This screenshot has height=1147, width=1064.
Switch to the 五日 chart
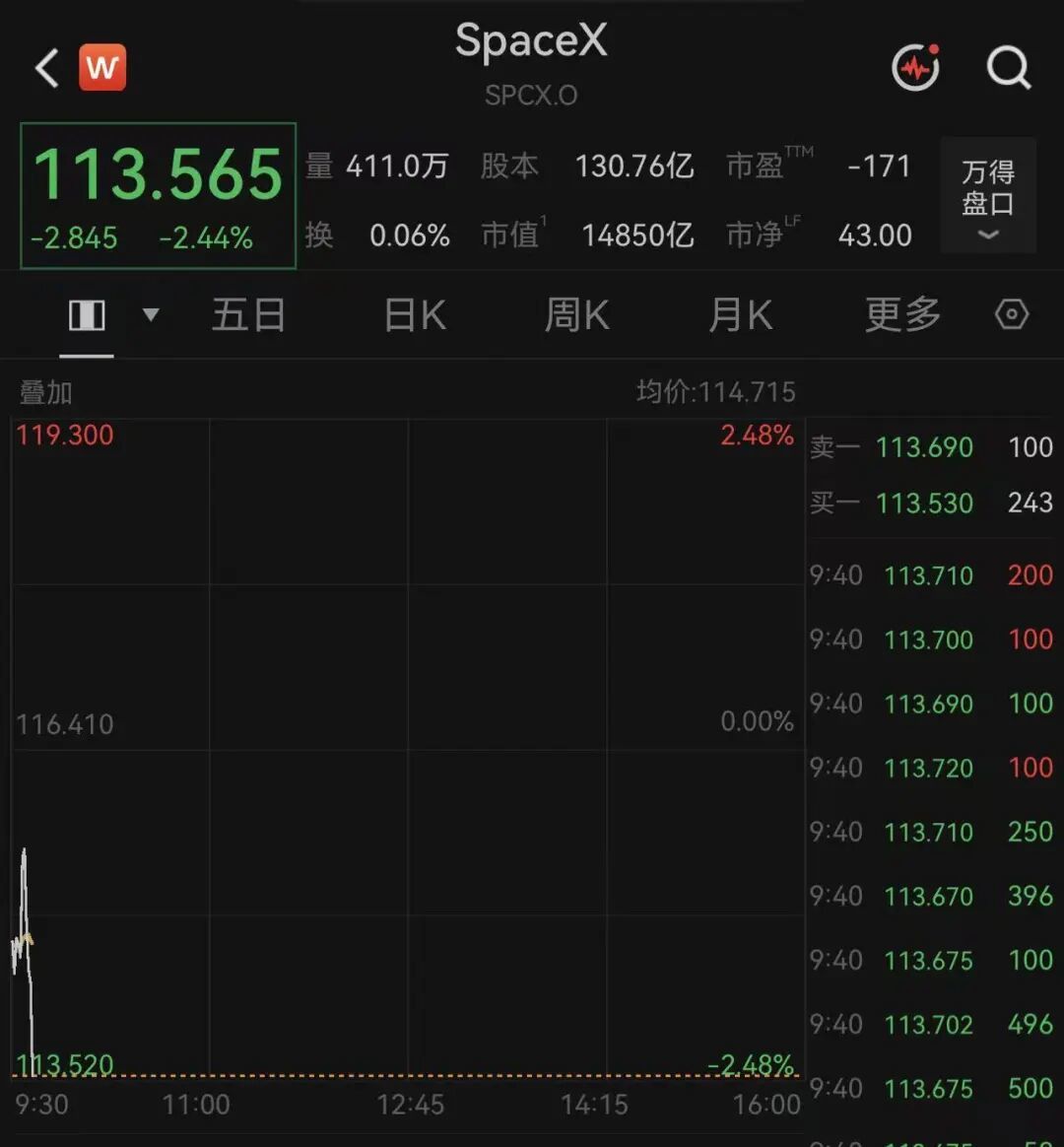tap(248, 315)
